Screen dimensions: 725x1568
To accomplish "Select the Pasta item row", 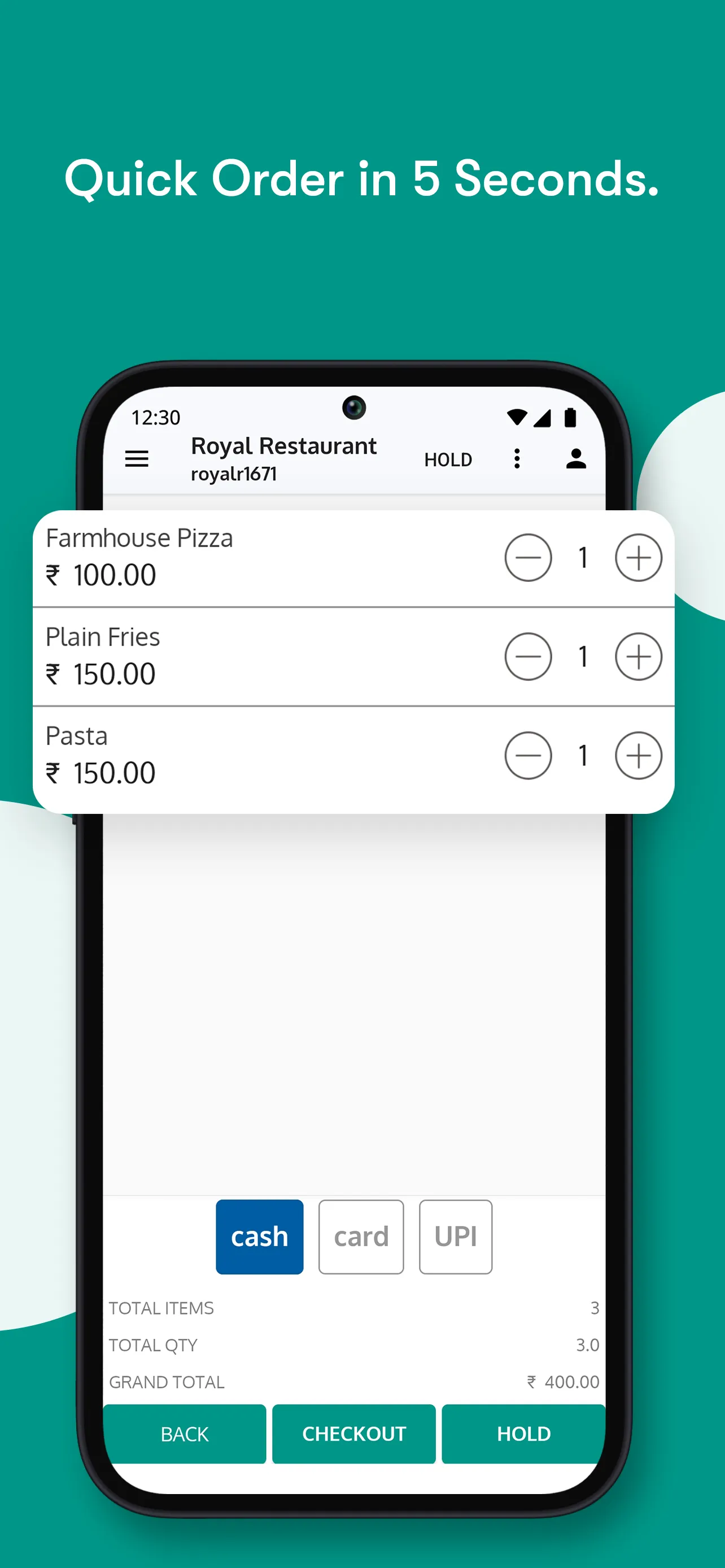I will pos(243,755).
